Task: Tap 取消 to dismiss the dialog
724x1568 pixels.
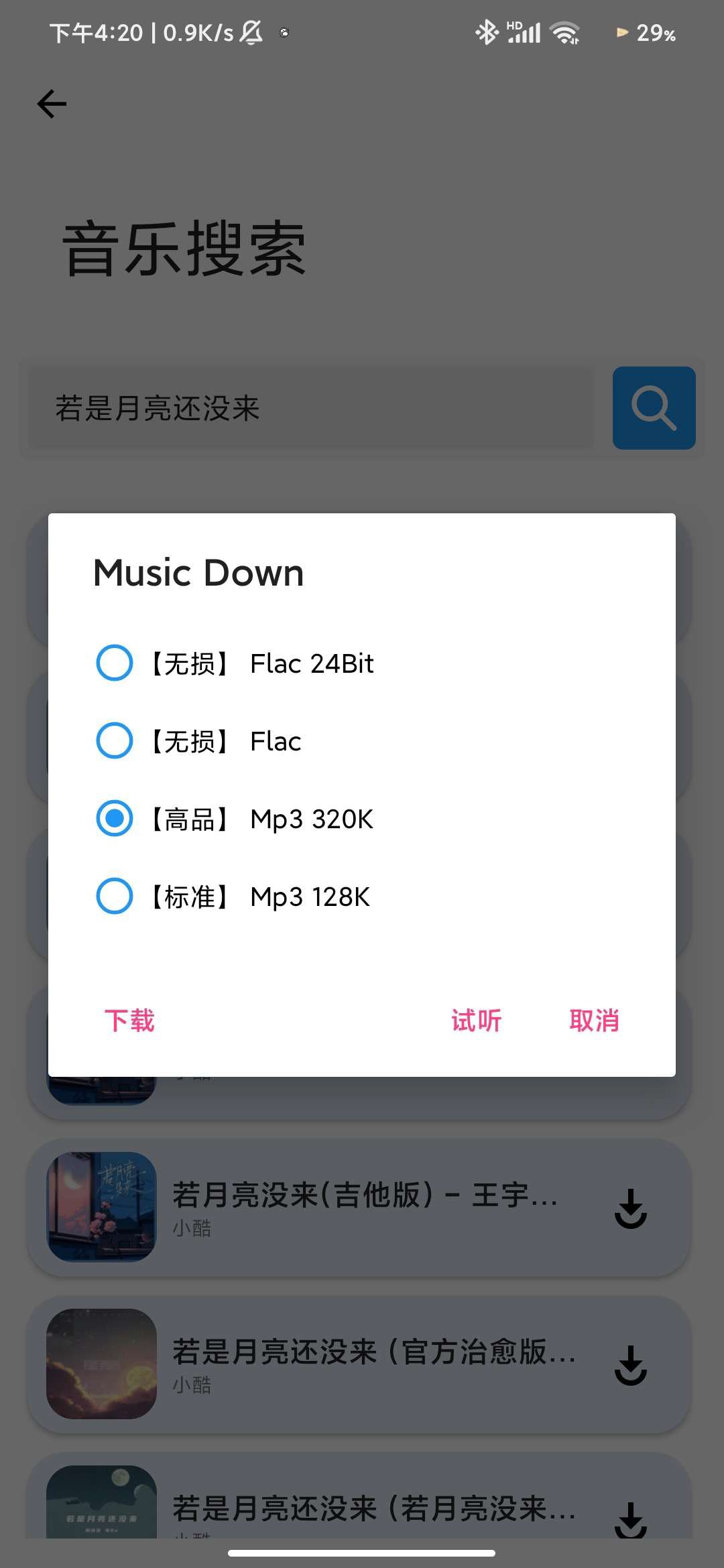Action: point(594,1019)
